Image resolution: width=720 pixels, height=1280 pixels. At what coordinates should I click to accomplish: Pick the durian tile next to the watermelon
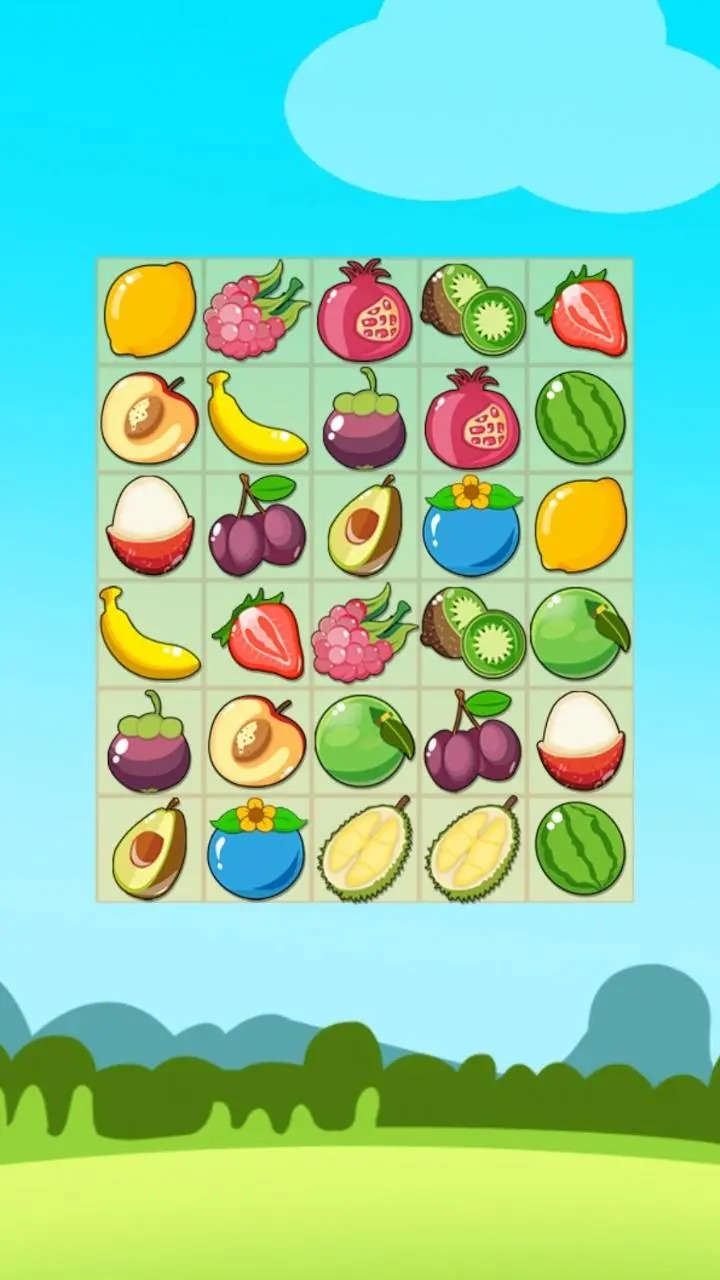tap(473, 849)
